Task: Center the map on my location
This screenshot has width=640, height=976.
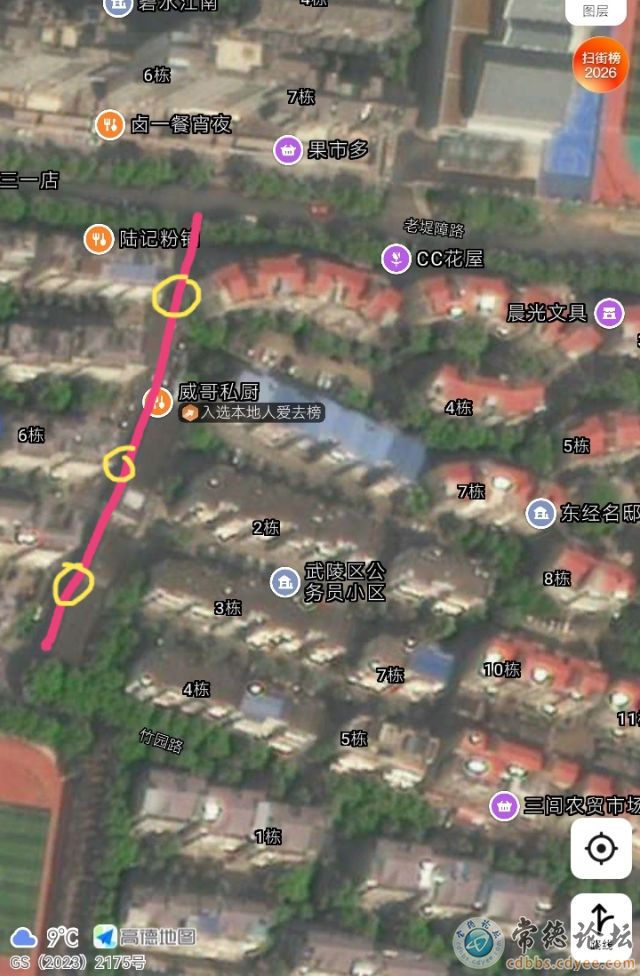Action: click(x=600, y=849)
